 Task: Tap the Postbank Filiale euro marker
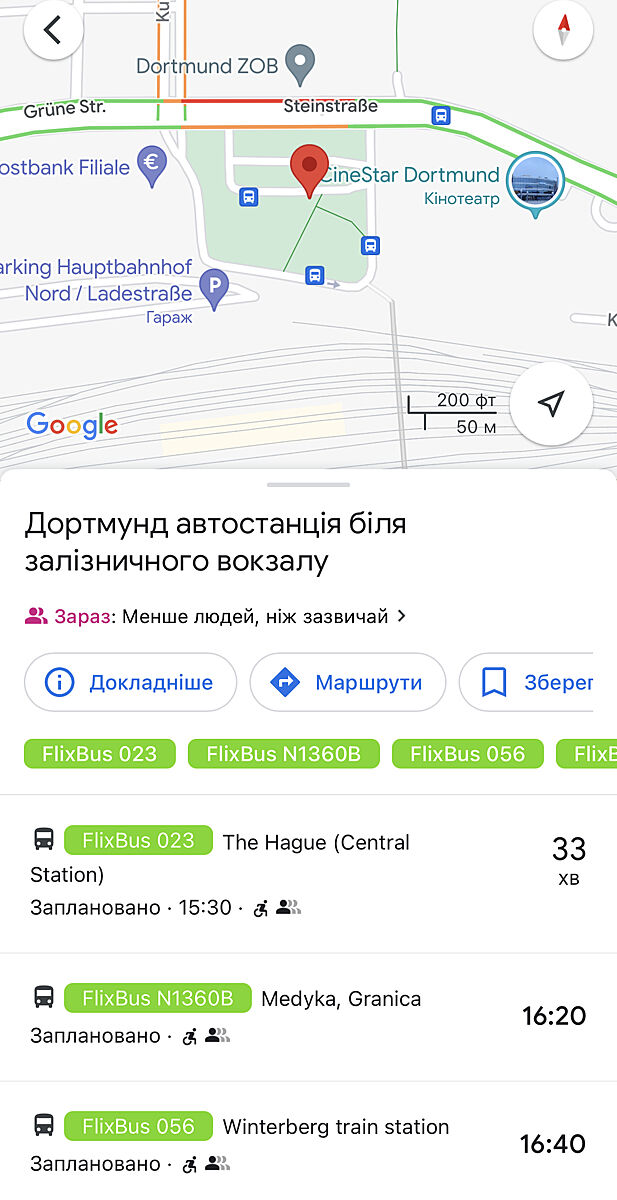tap(151, 166)
